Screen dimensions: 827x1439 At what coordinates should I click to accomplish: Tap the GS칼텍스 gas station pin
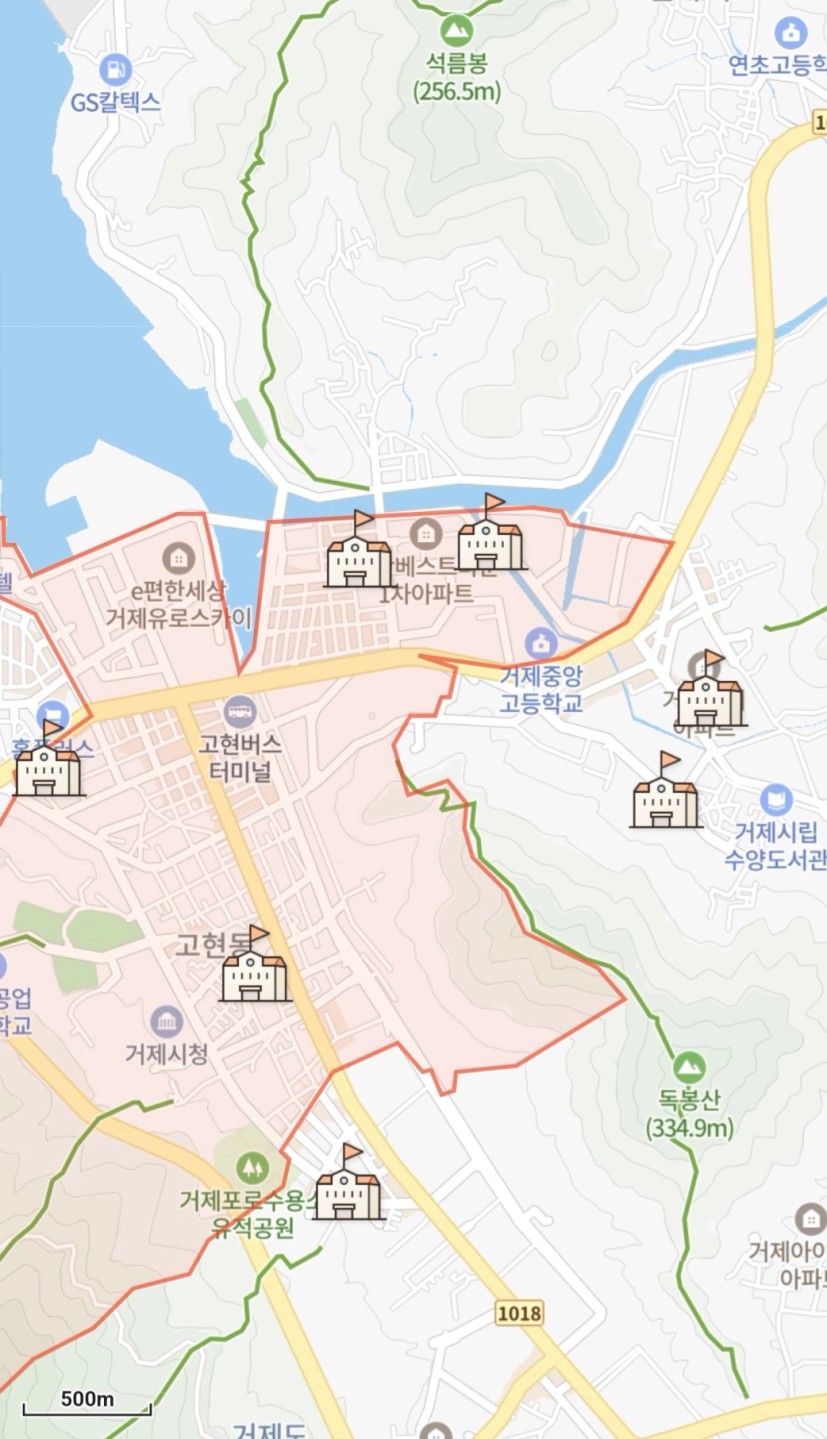click(116, 70)
